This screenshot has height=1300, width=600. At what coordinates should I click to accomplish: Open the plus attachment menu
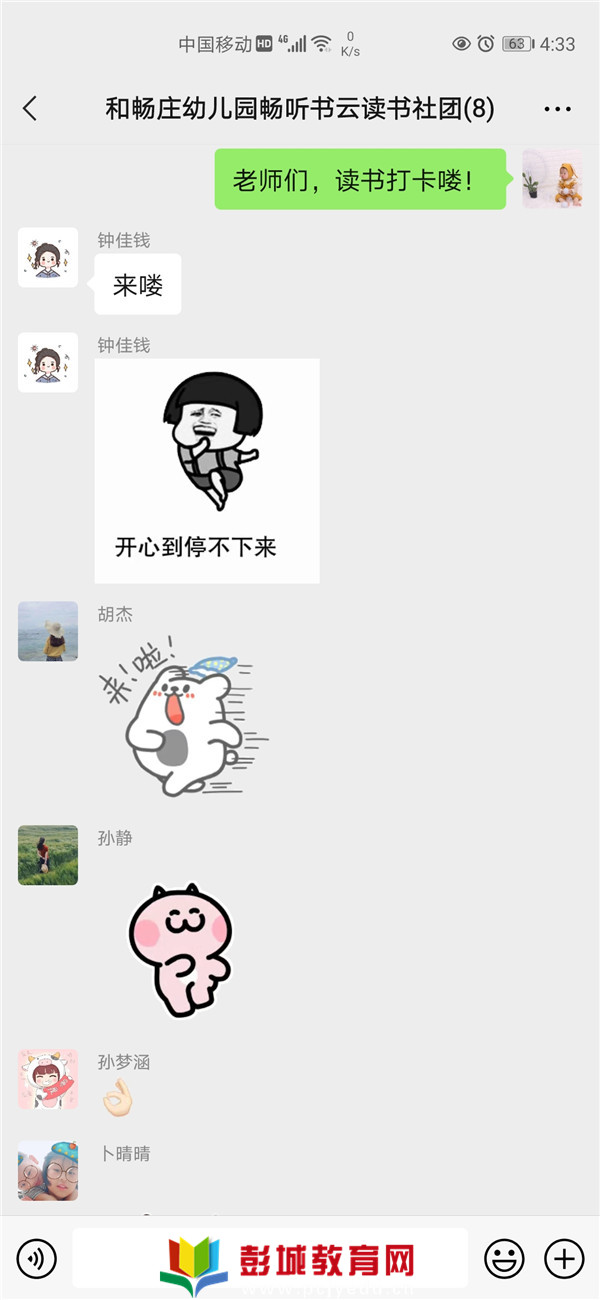click(x=563, y=1258)
